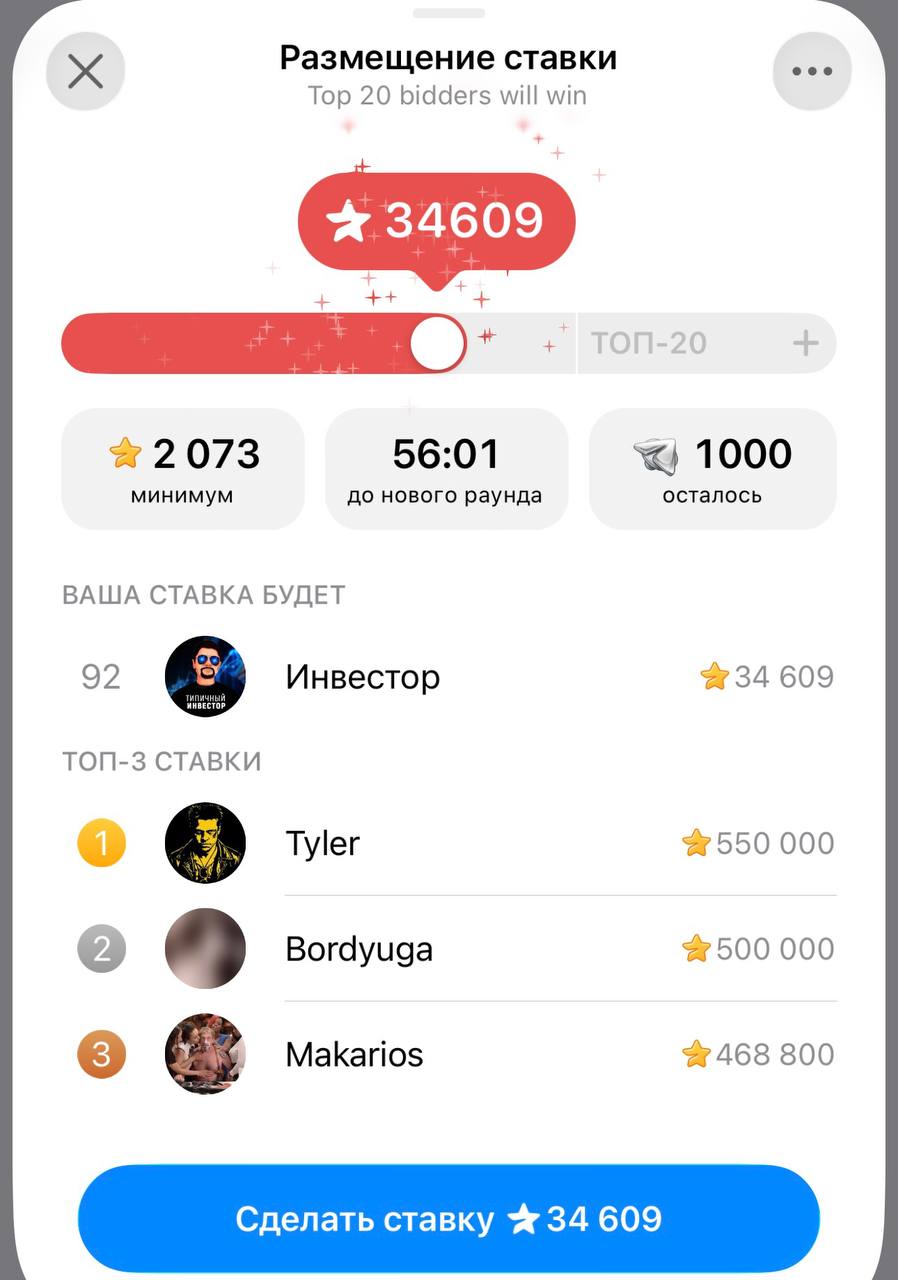Image resolution: width=898 pixels, height=1280 pixels.
Task: Open the Инвестор bid row
Action: point(450,677)
